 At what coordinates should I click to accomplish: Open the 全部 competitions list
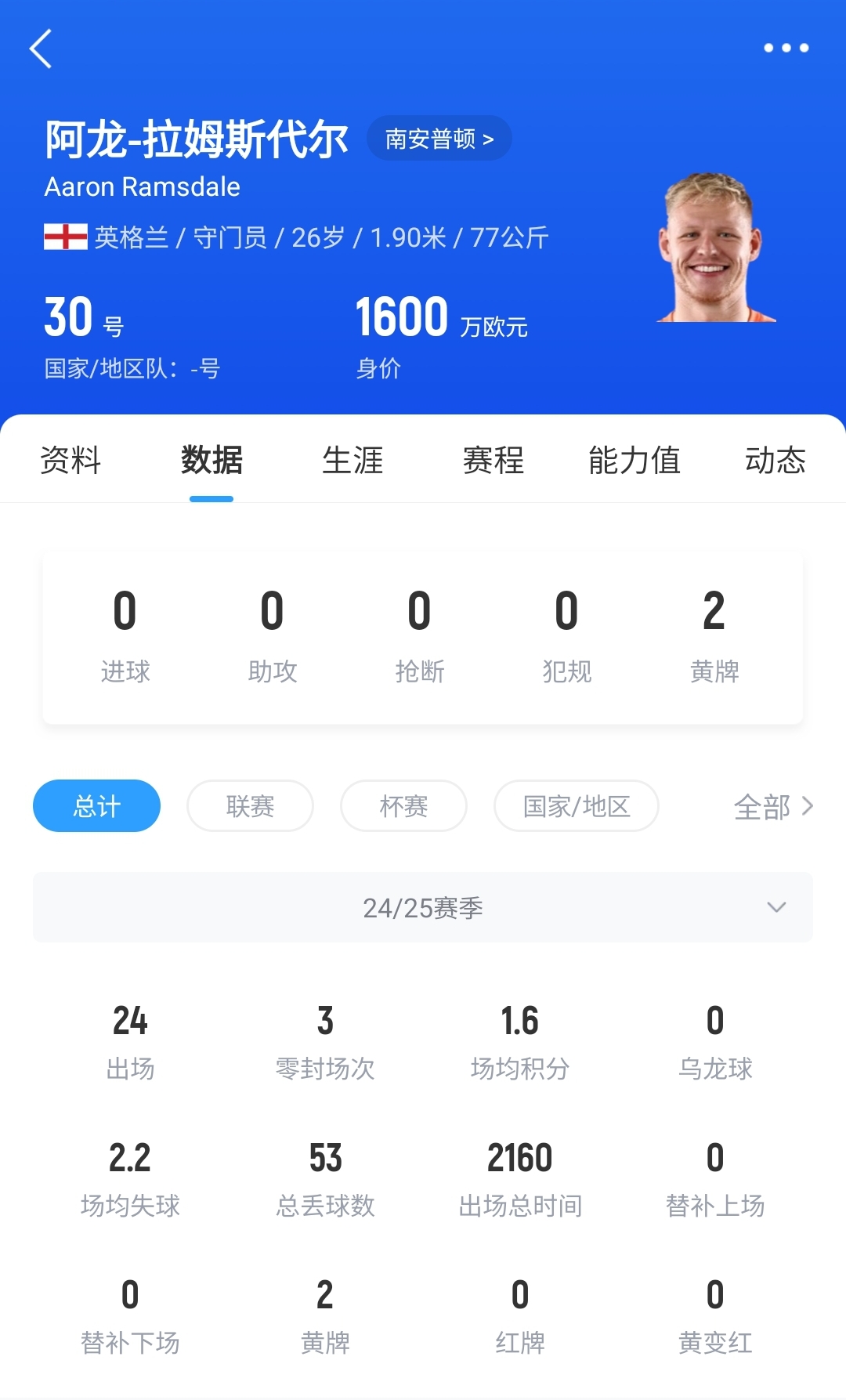772,805
